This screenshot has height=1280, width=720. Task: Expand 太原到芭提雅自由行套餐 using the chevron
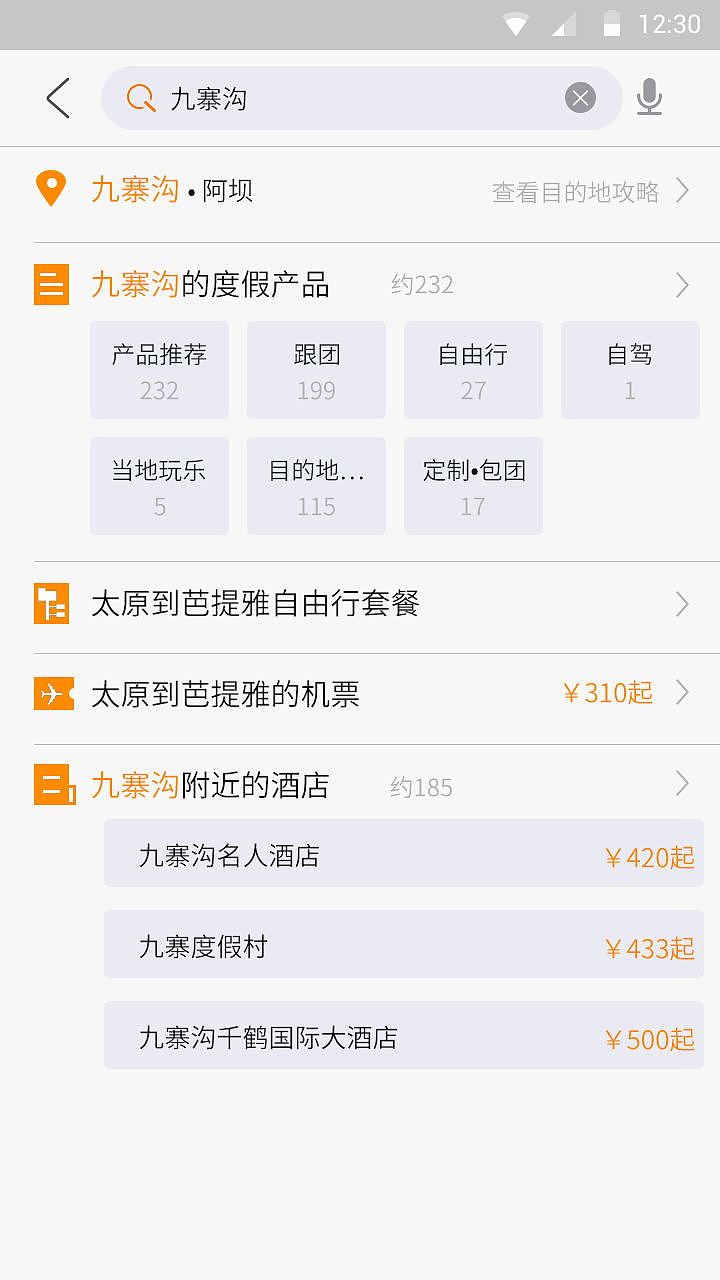(681, 604)
